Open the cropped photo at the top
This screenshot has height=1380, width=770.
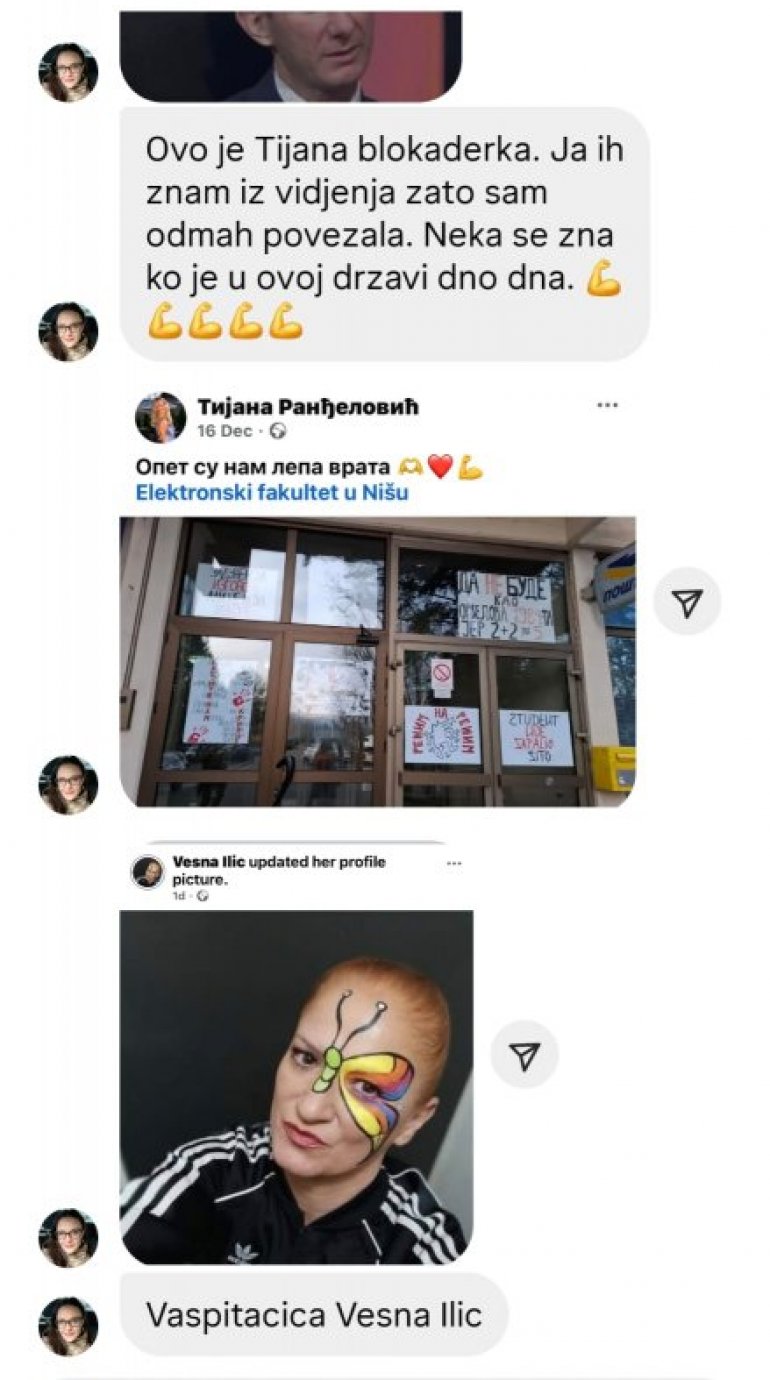tap(290, 56)
